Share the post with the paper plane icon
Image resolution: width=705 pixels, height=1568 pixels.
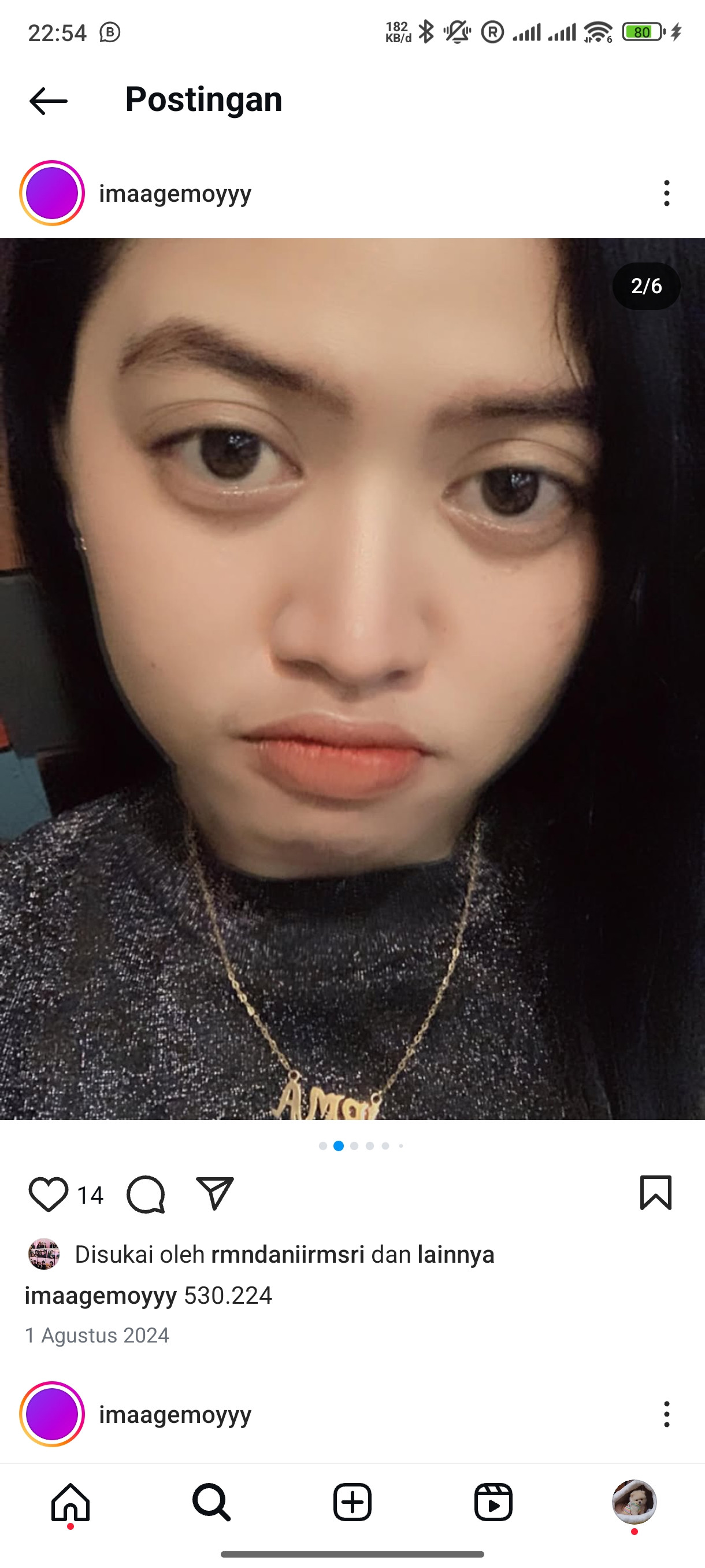click(x=215, y=1193)
